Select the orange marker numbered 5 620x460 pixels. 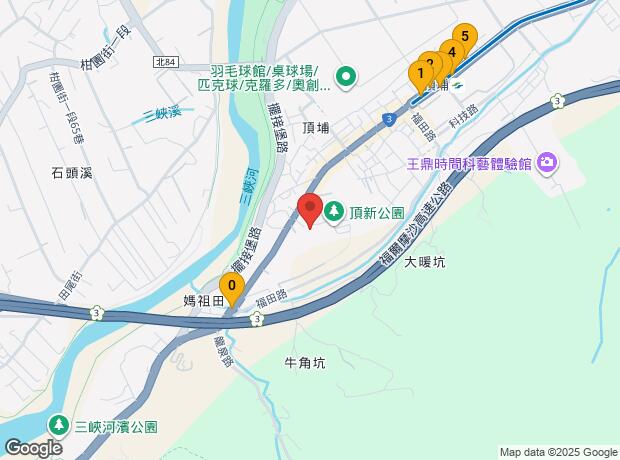coord(465,37)
